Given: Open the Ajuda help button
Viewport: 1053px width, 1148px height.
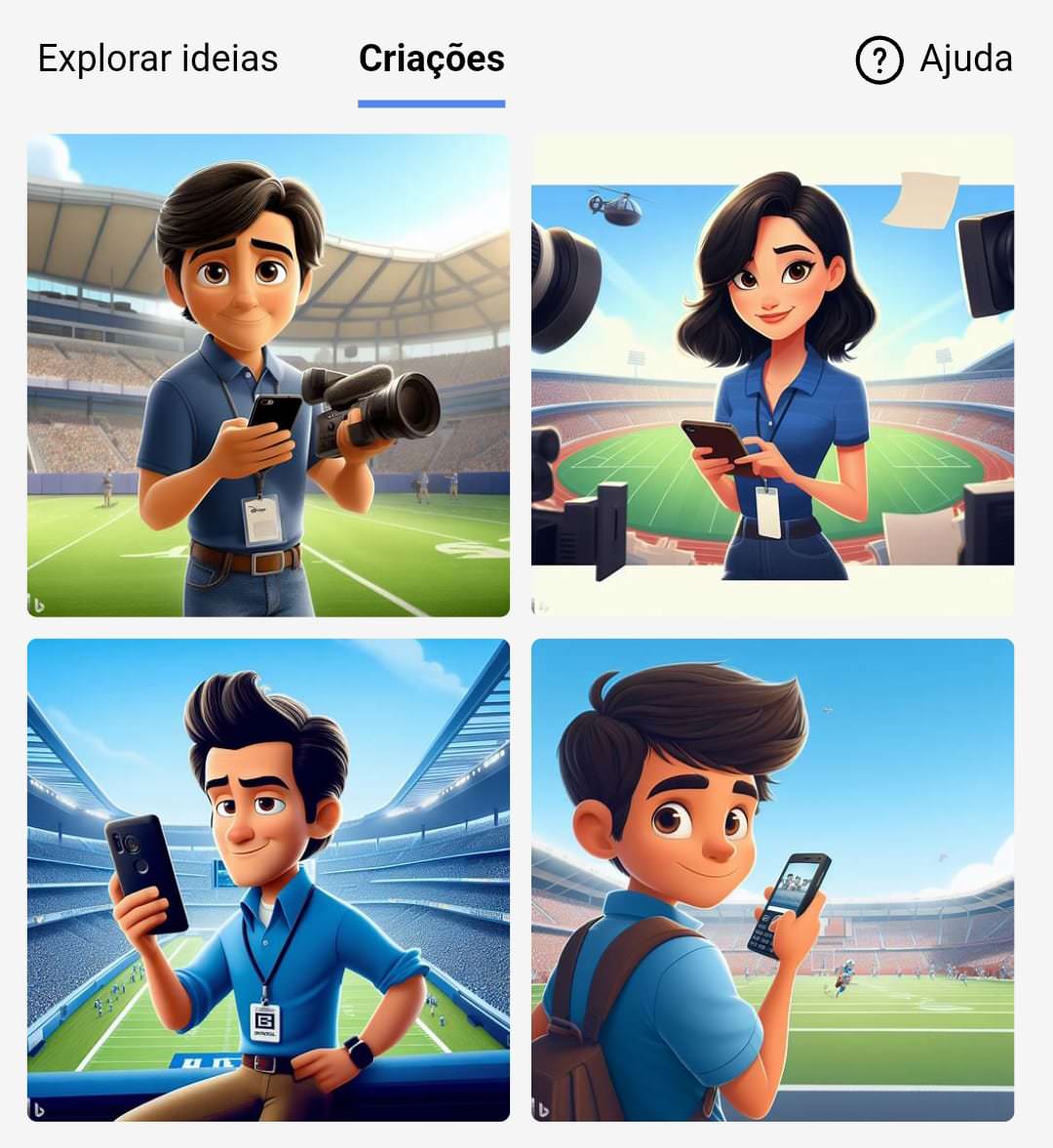Looking at the screenshot, I should [933, 59].
